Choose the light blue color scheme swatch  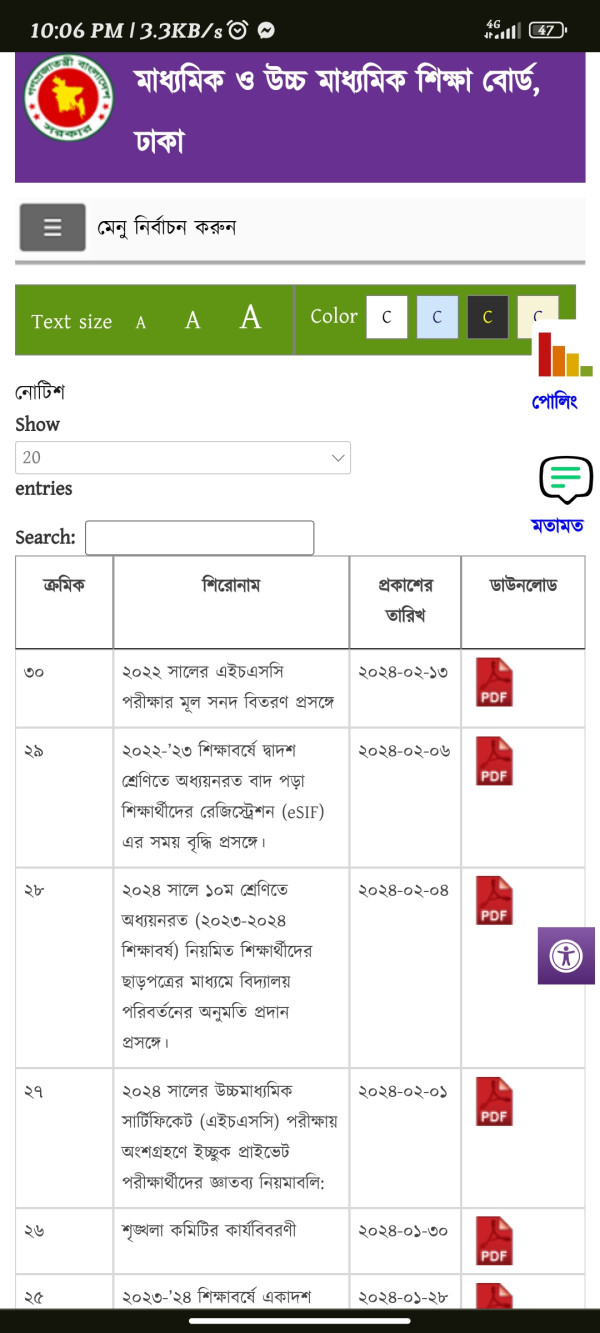click(x=437, y=317)
